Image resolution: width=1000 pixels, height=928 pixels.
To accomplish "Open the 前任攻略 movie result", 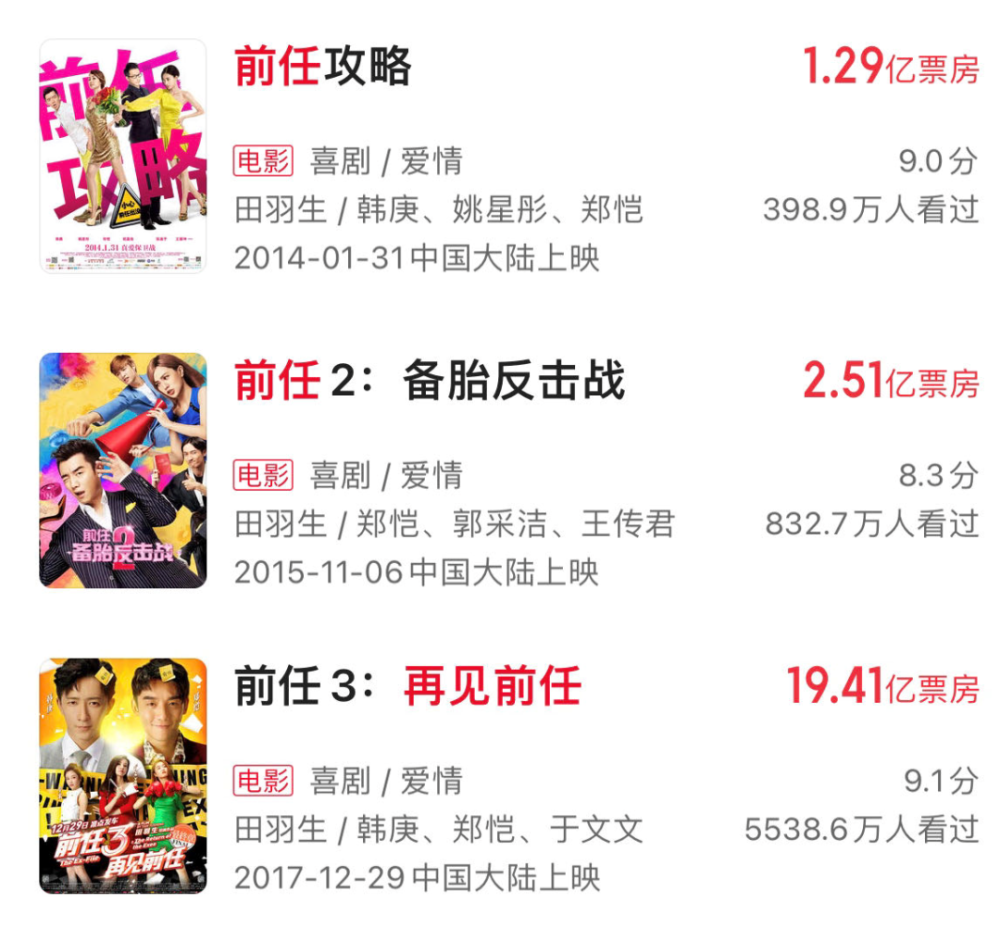I will [x=323, y=67].
